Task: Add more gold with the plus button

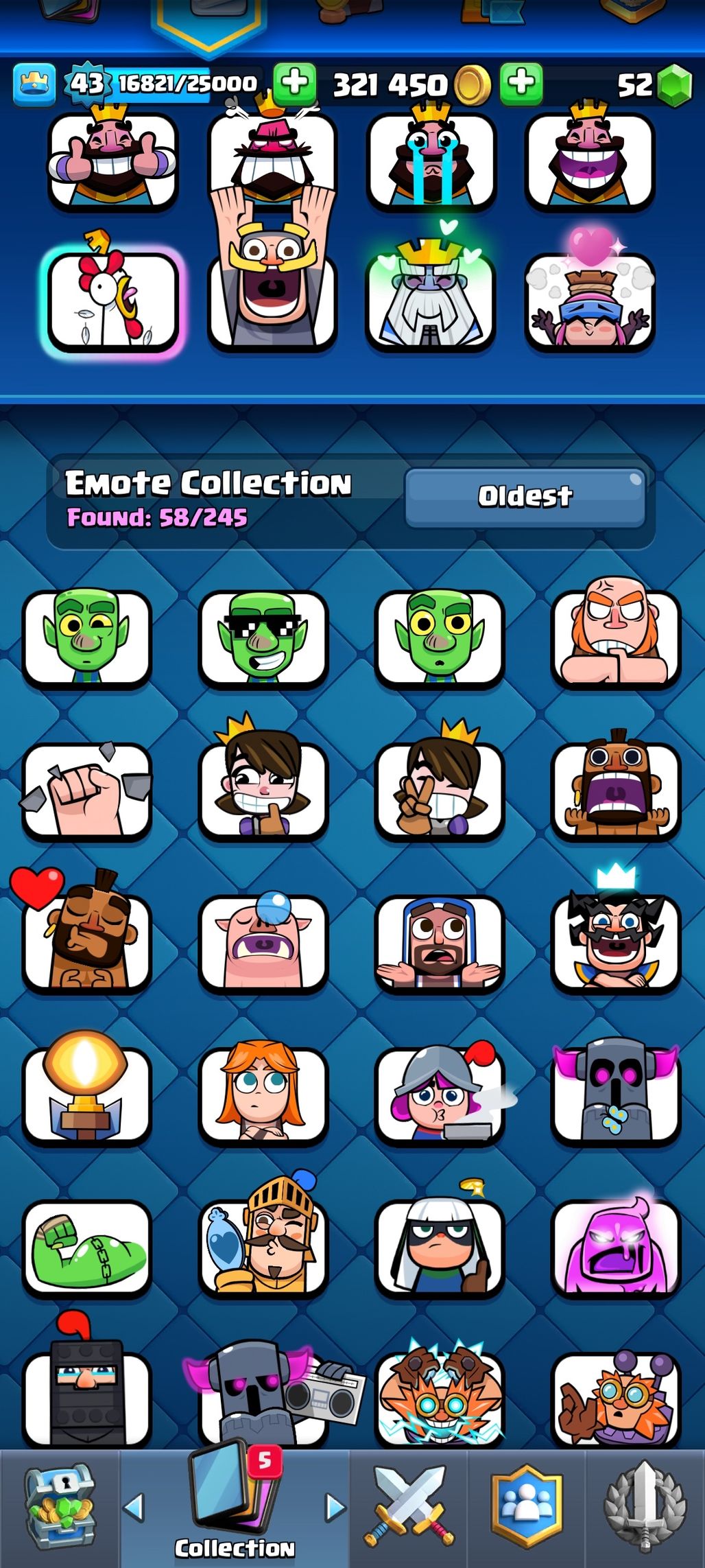Action: 521,84
